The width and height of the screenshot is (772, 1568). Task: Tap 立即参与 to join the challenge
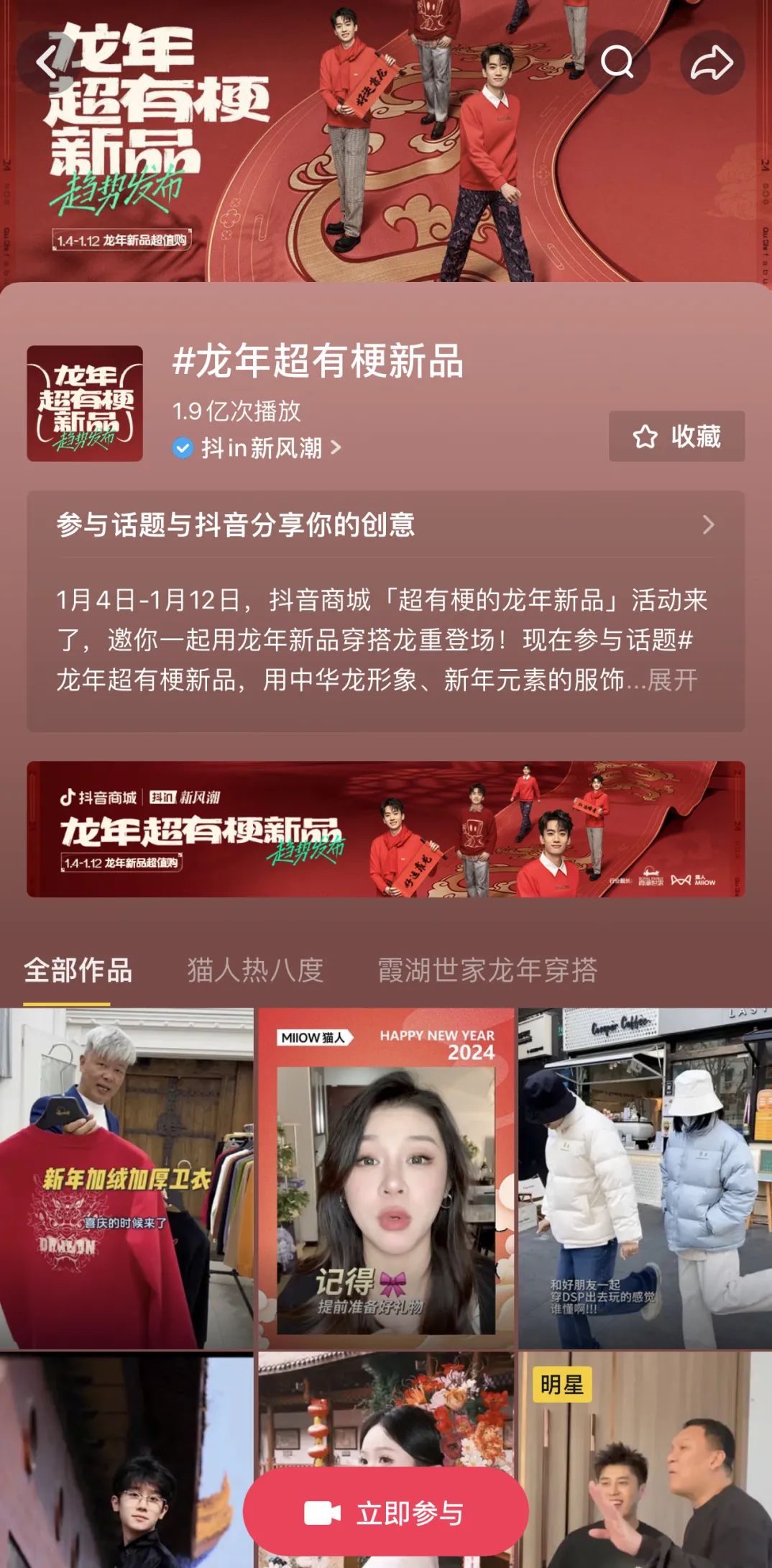[x=385, y=1513]
